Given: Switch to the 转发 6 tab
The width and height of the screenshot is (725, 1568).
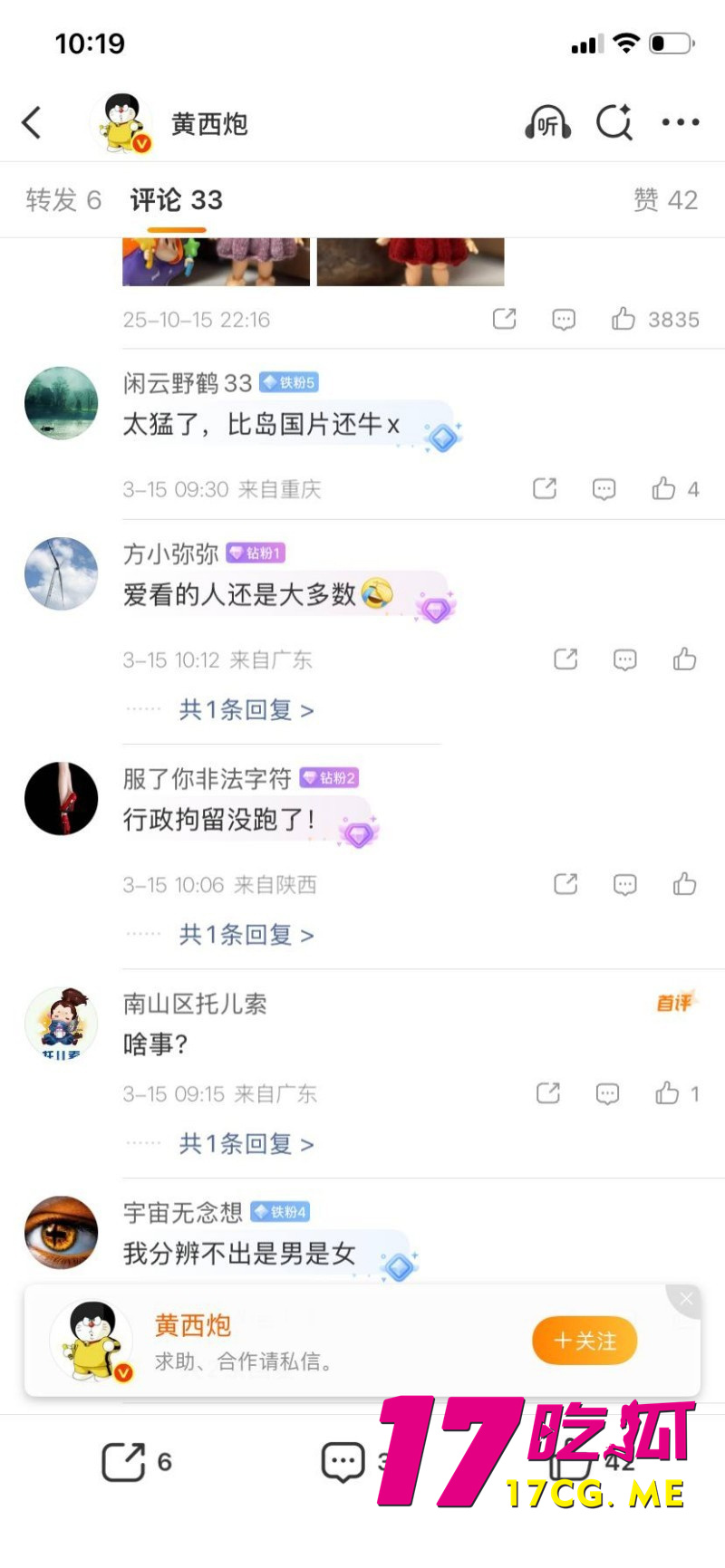Looking at the screenshot, I should tap(63, 200).
